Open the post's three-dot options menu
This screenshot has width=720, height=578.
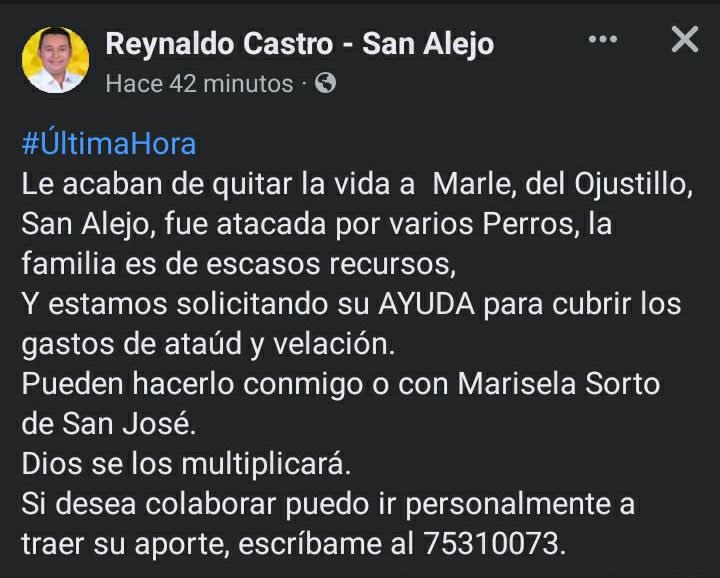[x=603, y=40]
